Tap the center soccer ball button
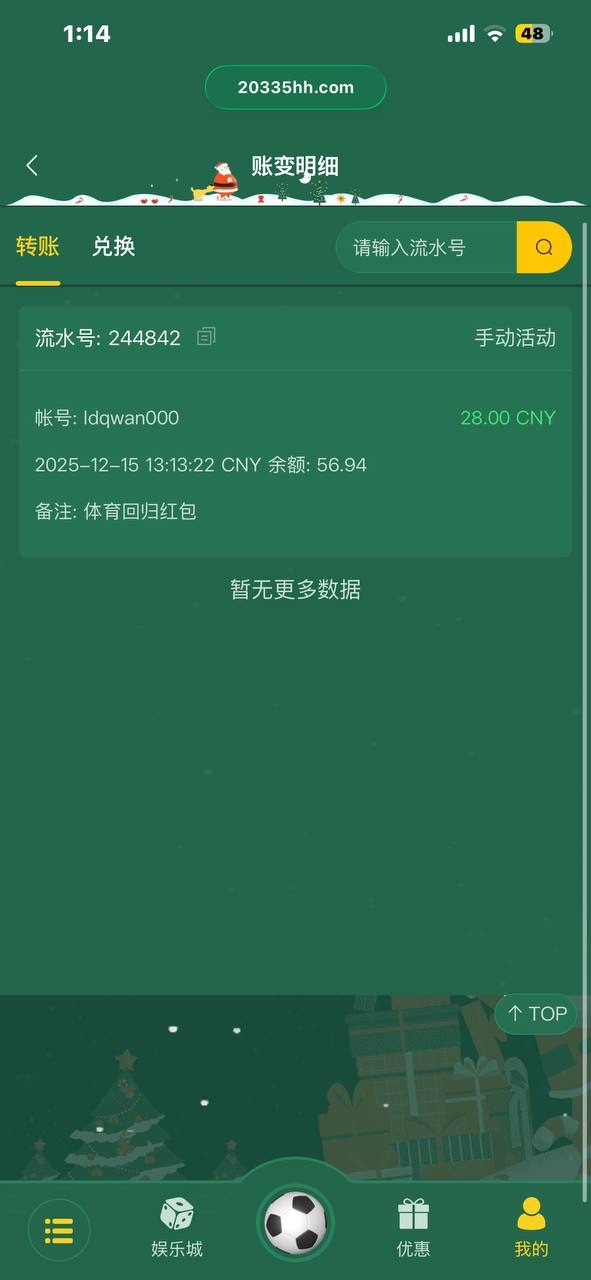The height and width of the screenshot is (1280, 591). pyautogui.click(x=295, y=1222)
